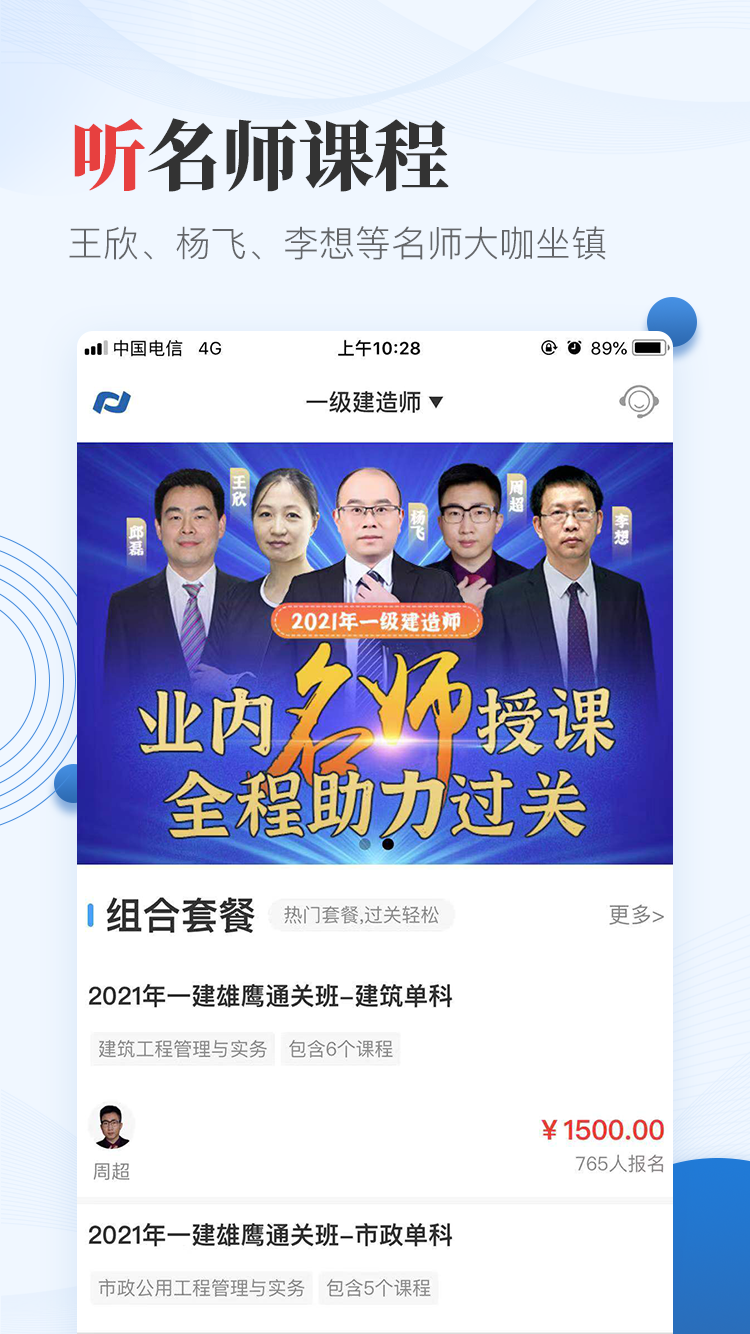Image resolution: width=750 pixels, height=1334 pixels.
Task: Expand the 一级建造师 category dropdown
Action: [375, 401]
